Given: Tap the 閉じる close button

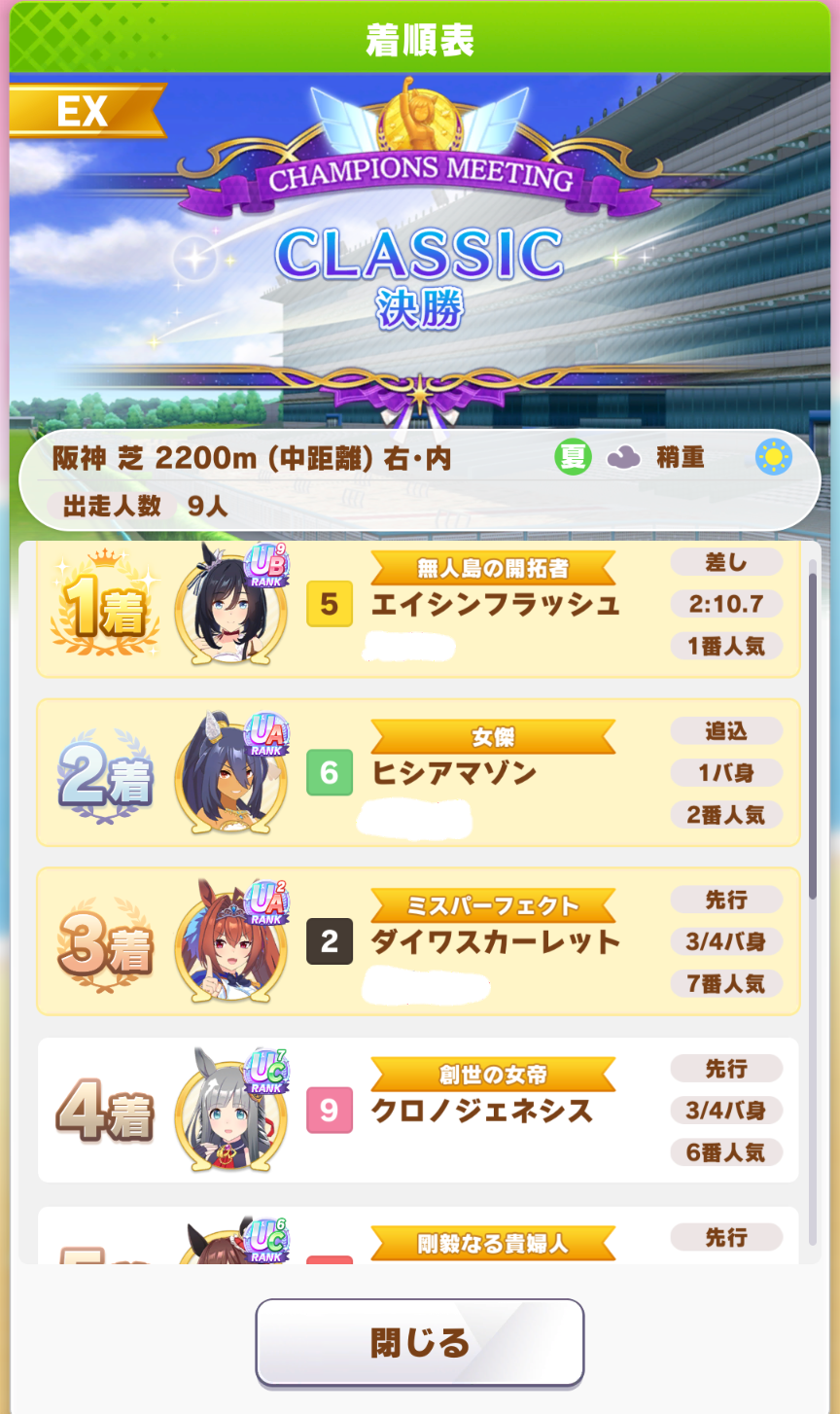Looking at the screenshot, I should (x=419, y=1342).
